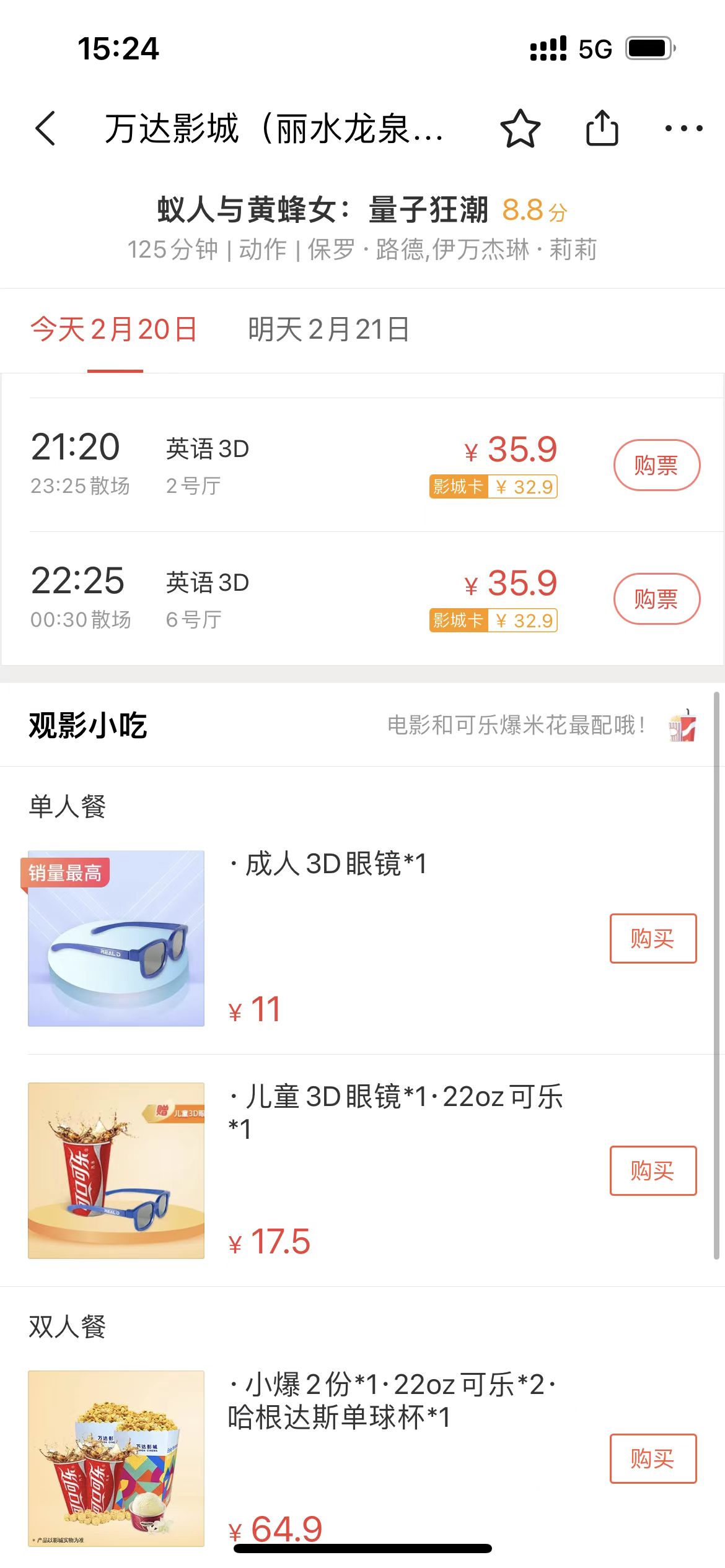Screen dimensions: 725x1568
Task: Switch to the 明天2月21日 date tab
Action: click(x=328, y=329)
